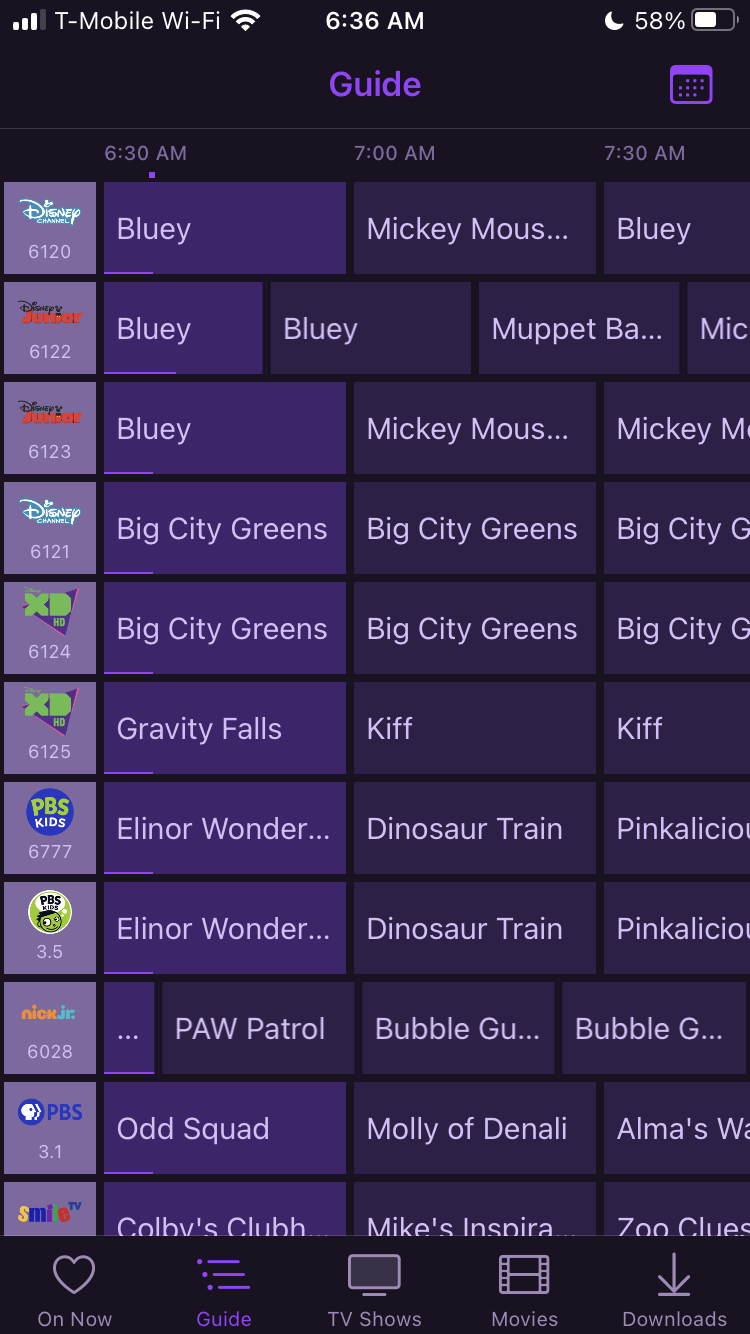Screen dimensions: 750x1334
Task: Choose the Disney XD 6124 channel
Action: click(x=50, y=628)
